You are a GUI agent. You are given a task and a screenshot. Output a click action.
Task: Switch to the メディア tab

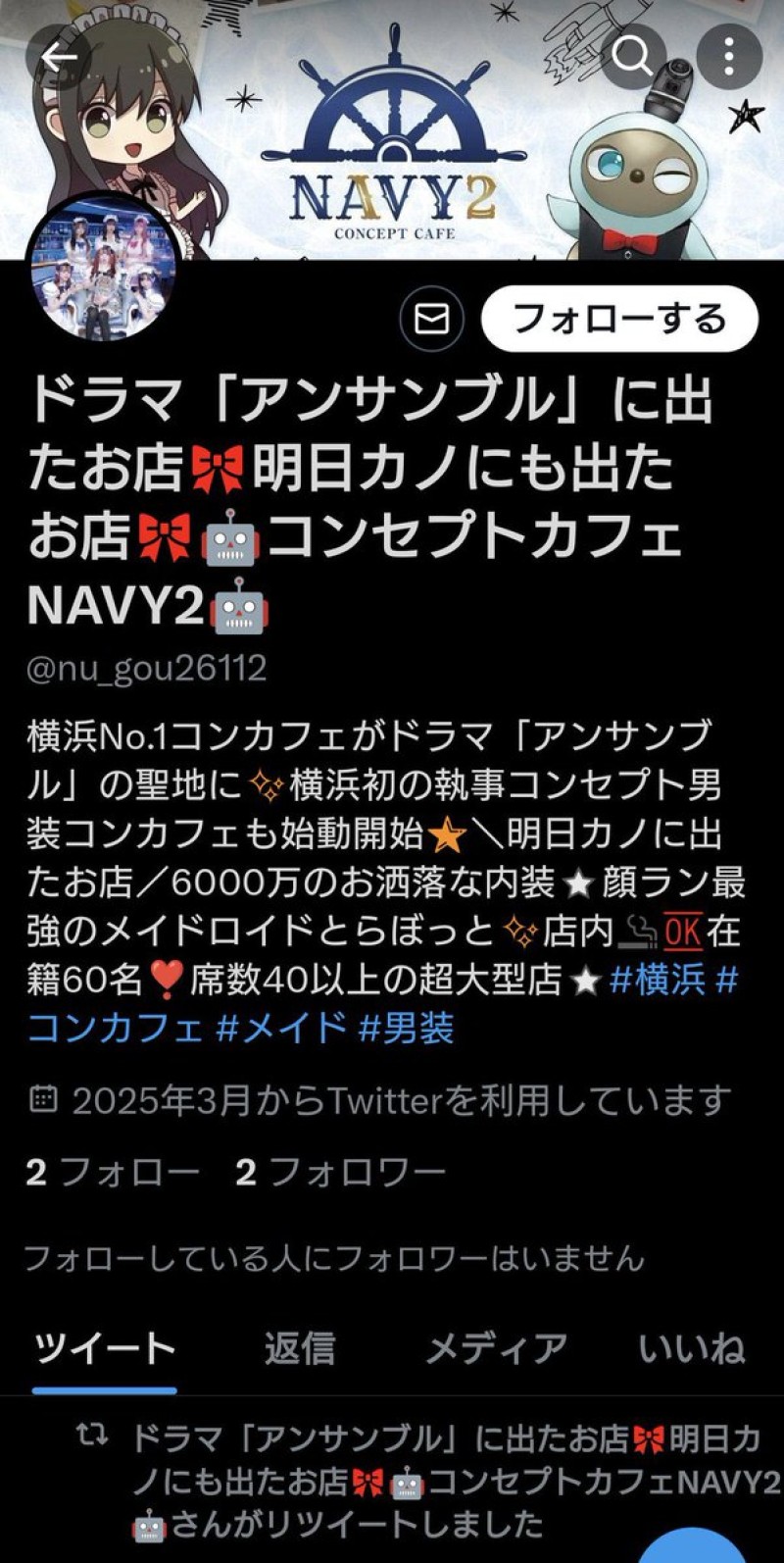pos(496,1349)
